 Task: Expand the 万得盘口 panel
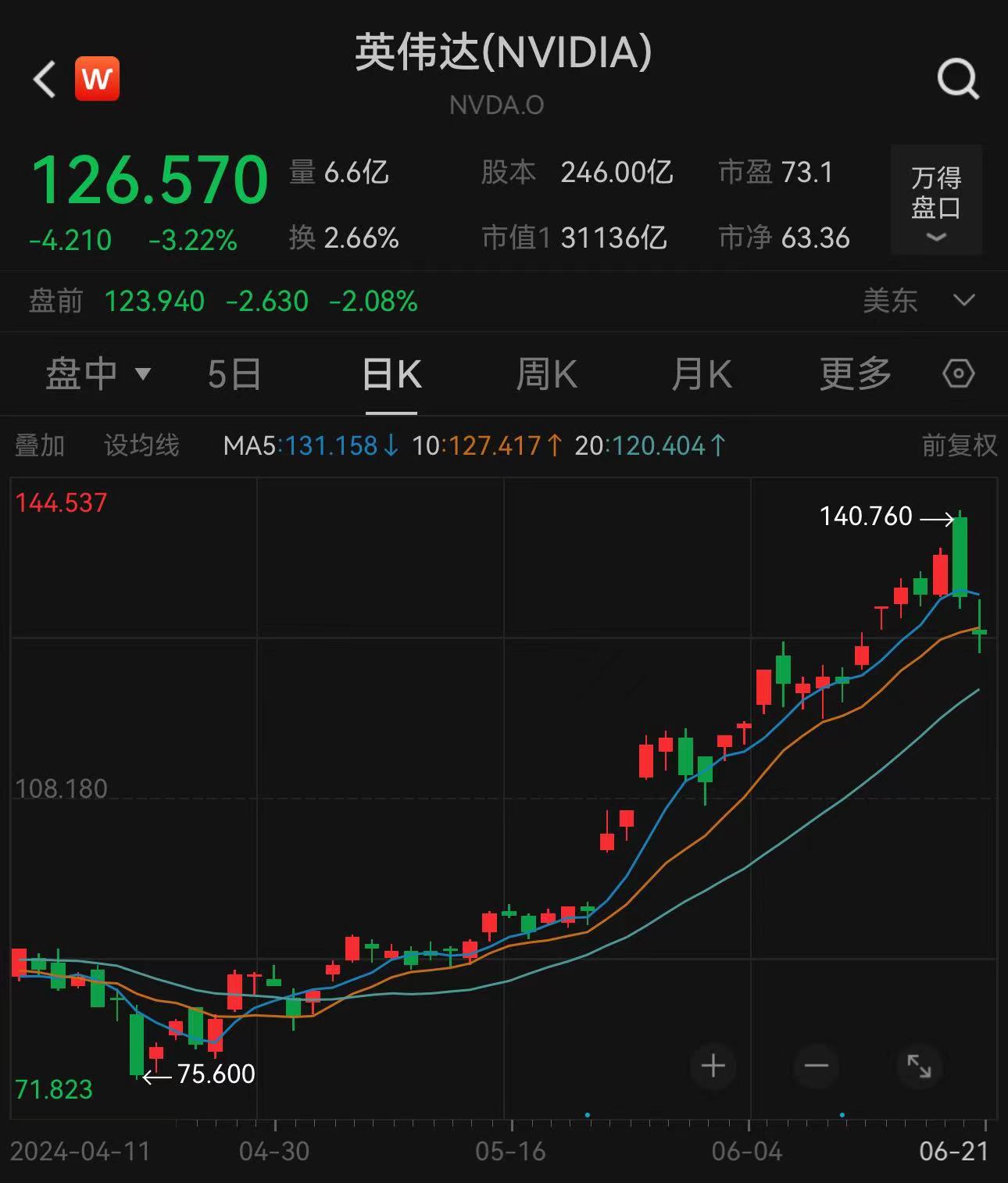935,200
